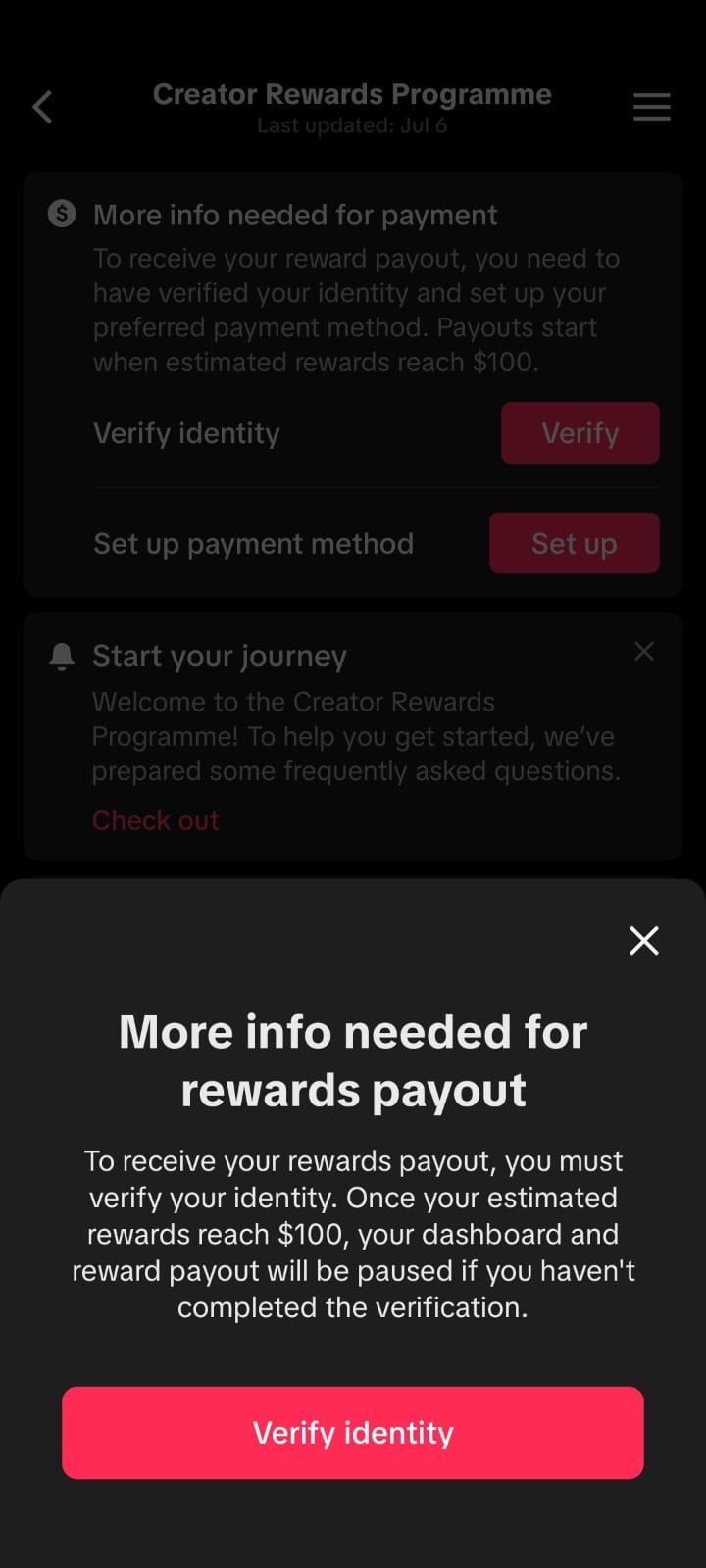Open the Check out link
This screenshot has width=706, height=1568.
coord(155,820)
